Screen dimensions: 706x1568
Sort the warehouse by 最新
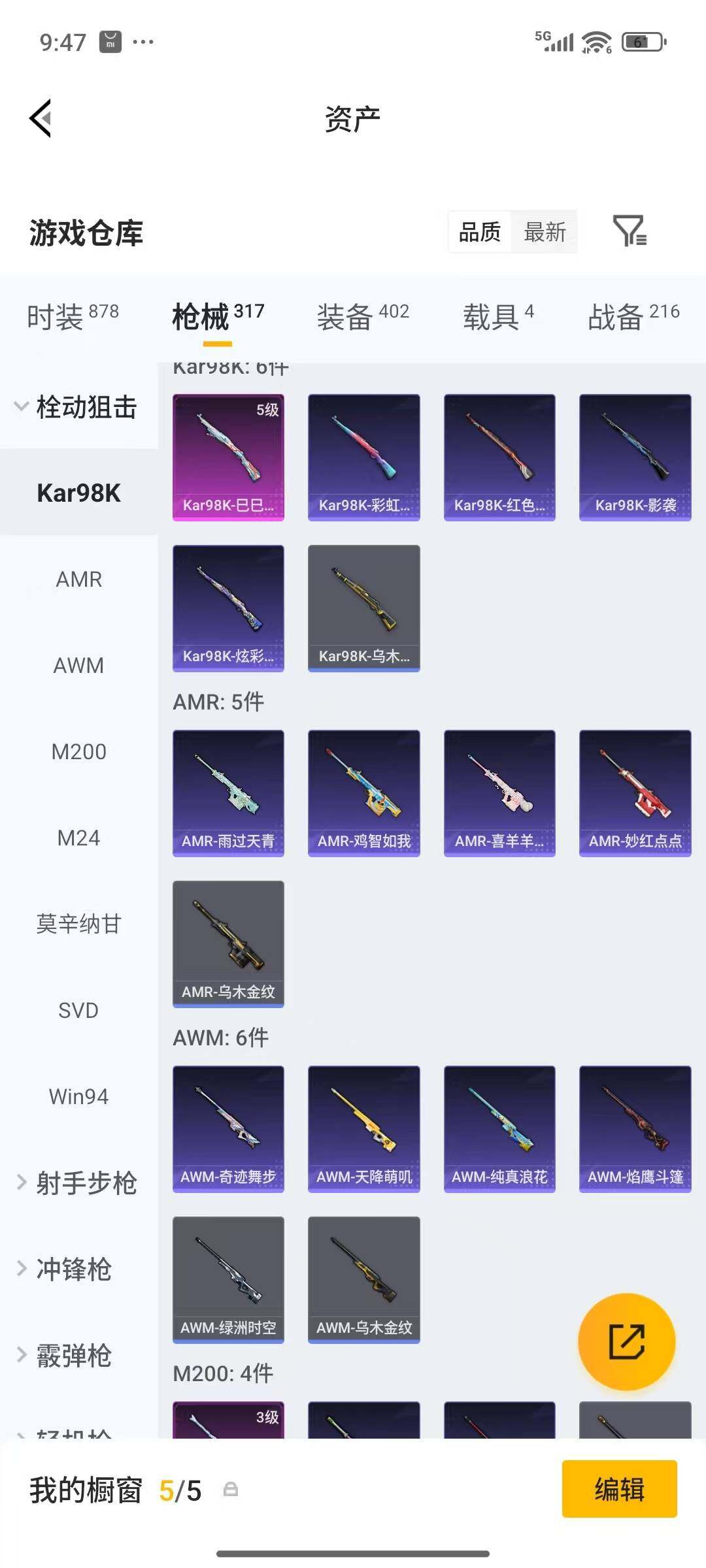[x=545, y=232]
